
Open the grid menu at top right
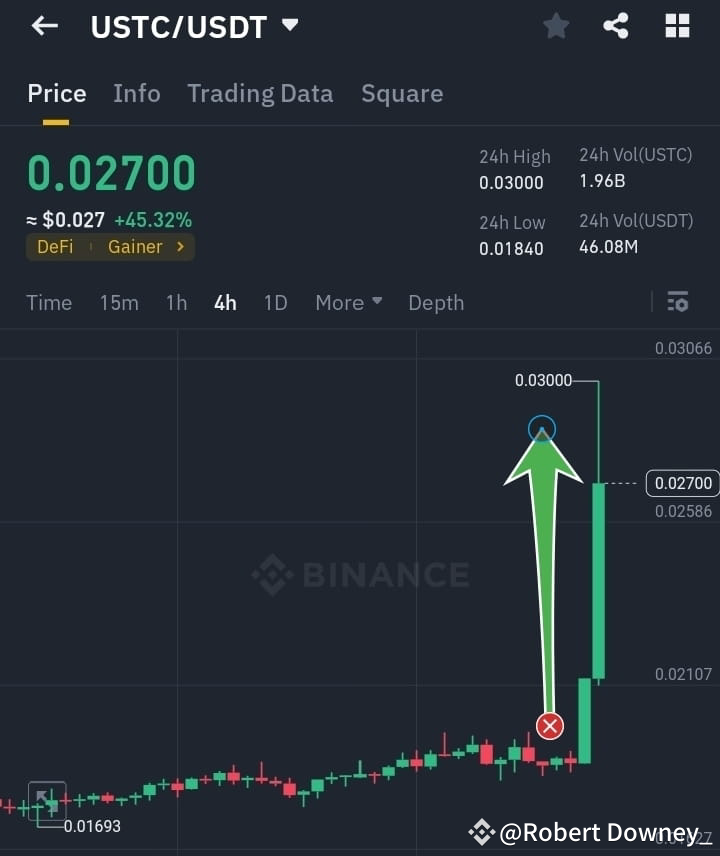coord(677,26)
